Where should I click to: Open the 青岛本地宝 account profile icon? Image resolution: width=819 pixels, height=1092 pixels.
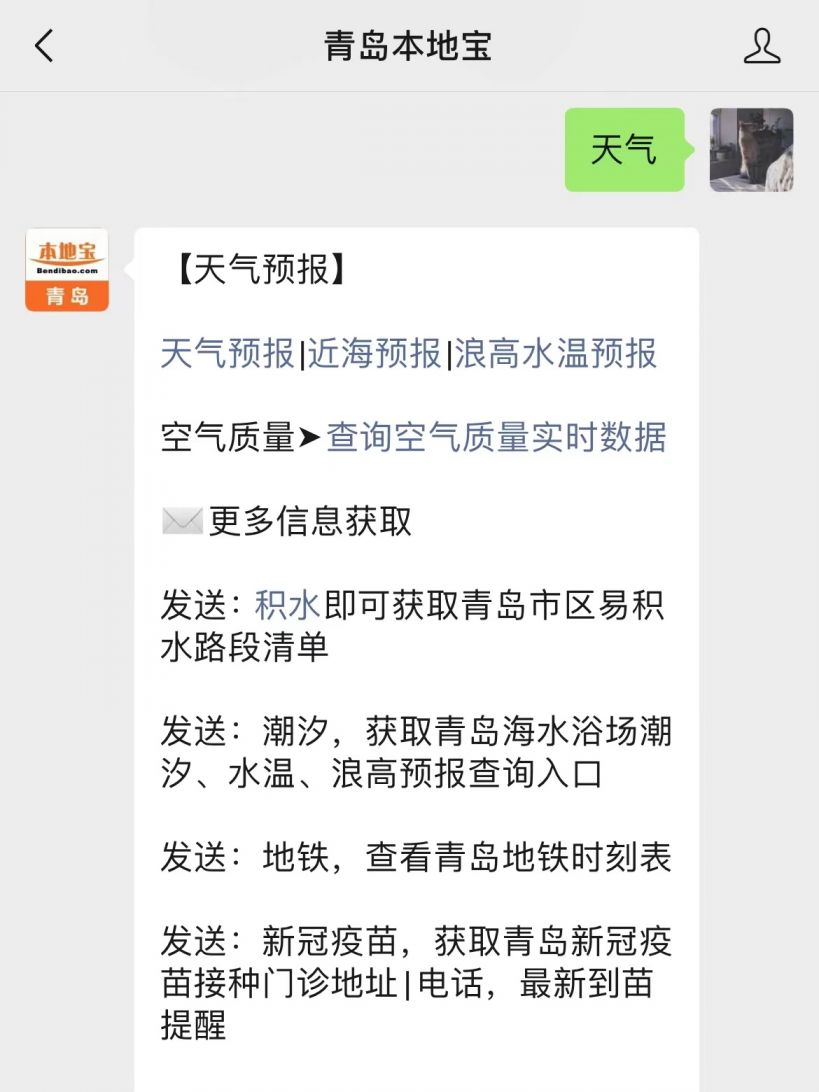(762, 46)
